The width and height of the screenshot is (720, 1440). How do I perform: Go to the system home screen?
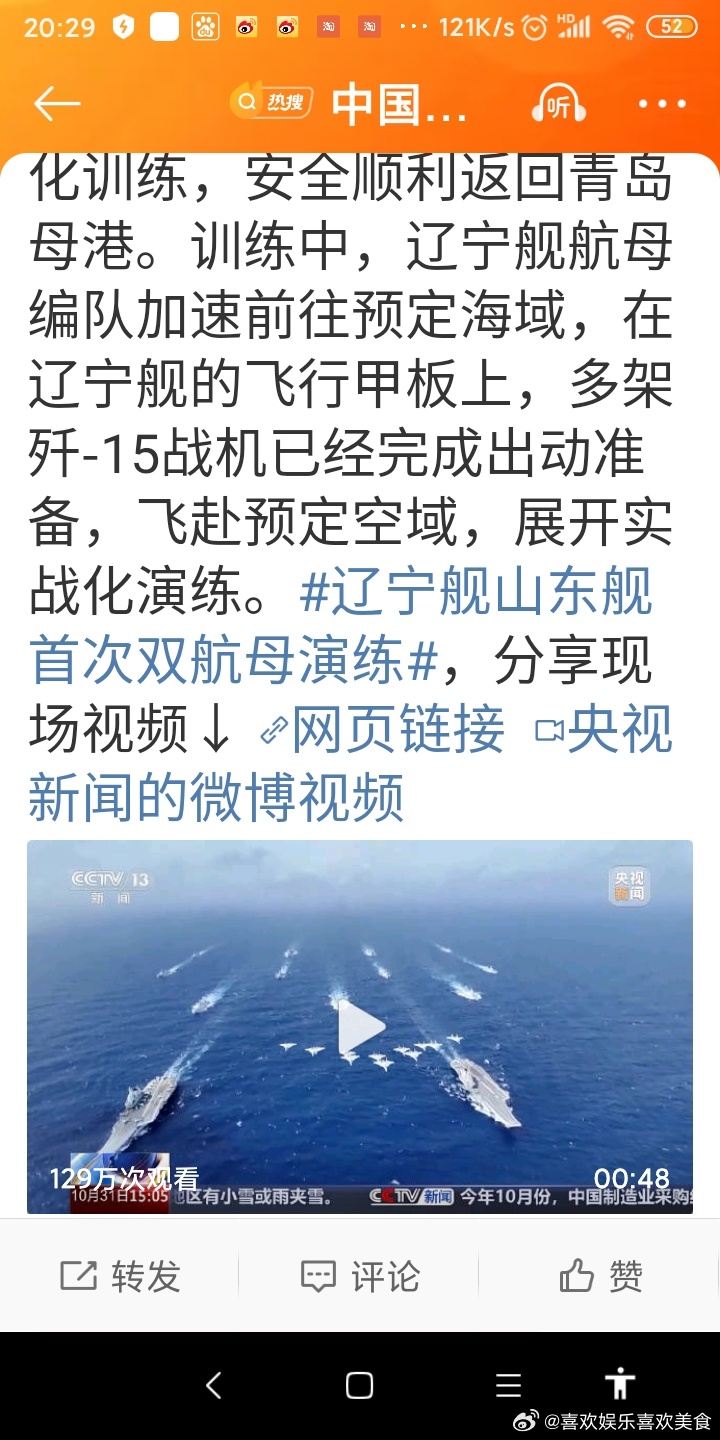click(x=359, y=1385)
